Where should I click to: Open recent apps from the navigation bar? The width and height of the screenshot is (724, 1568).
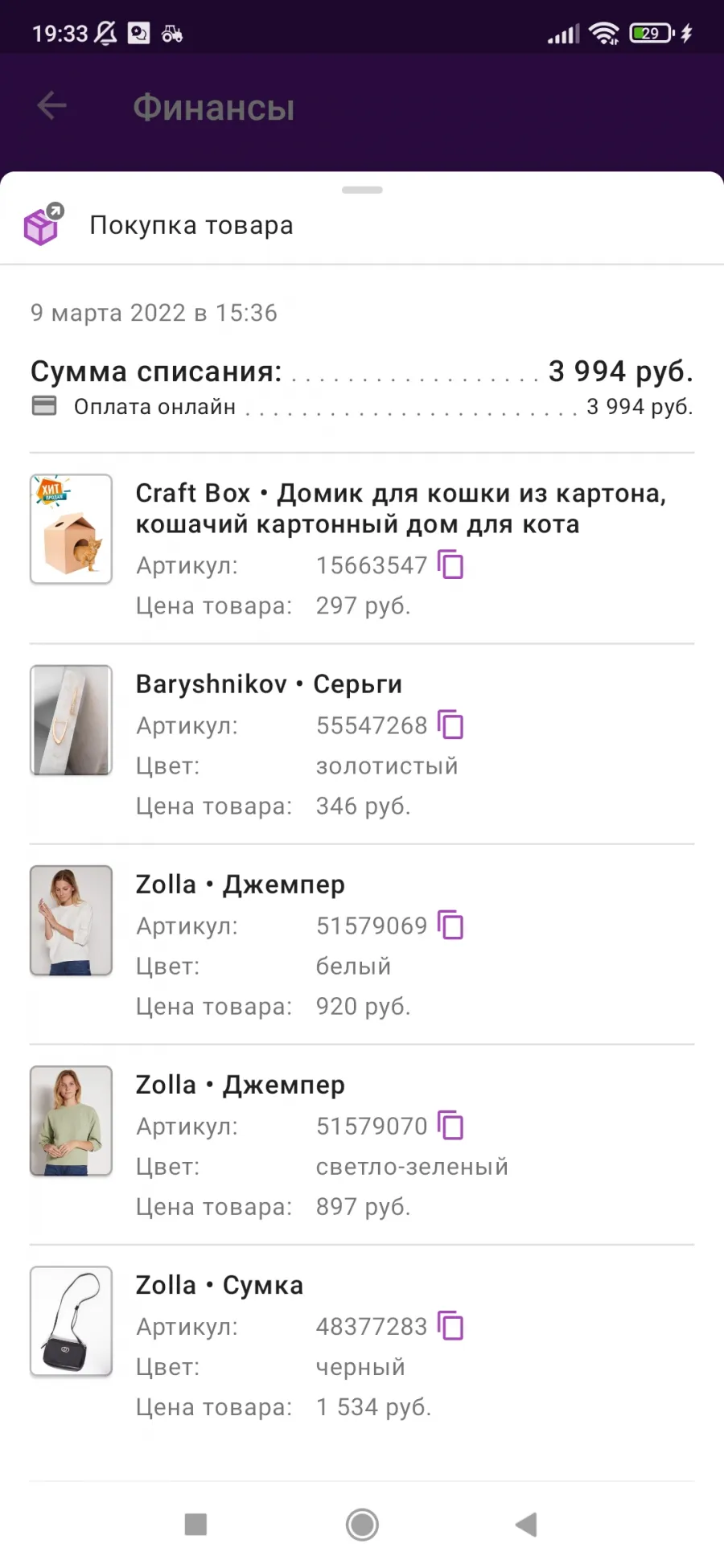[195, 1525]
